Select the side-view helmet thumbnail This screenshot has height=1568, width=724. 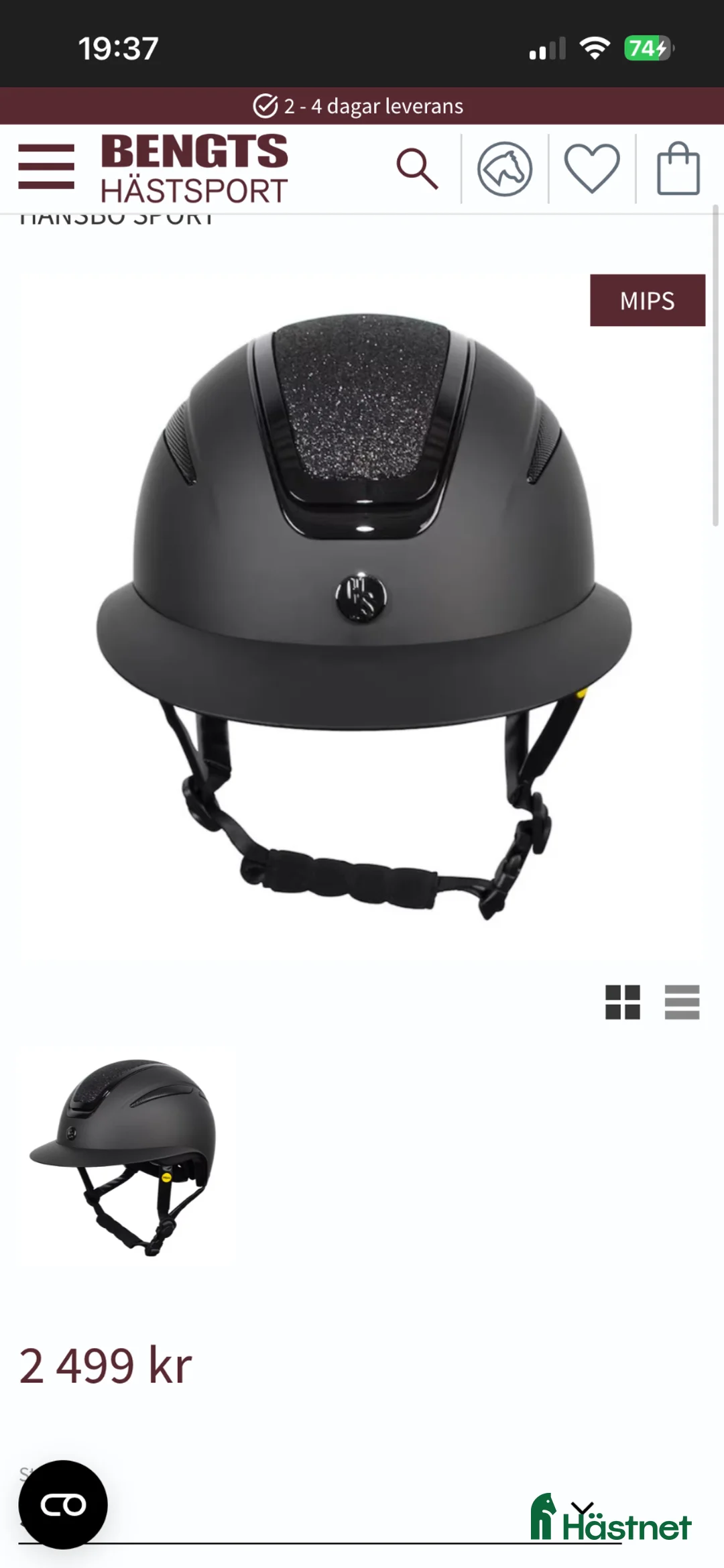click(124, 1156)
